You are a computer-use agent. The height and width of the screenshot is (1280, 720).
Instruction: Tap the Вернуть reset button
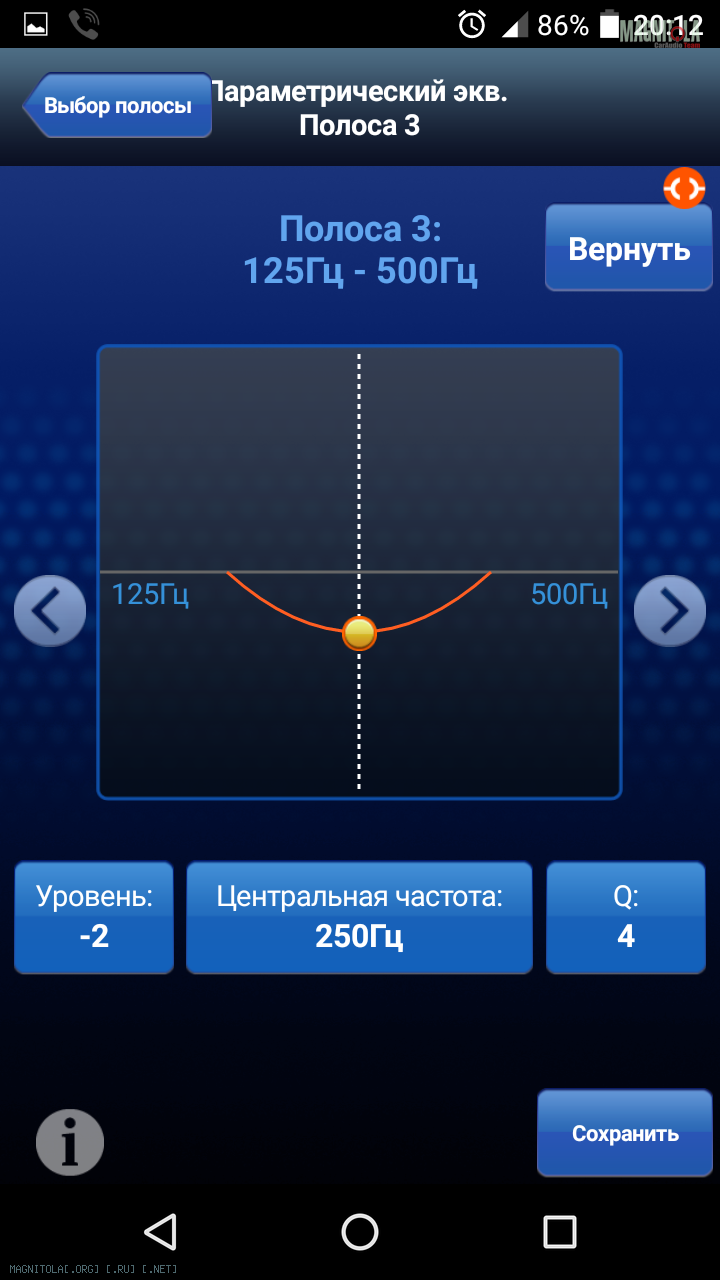coord(629,248)
